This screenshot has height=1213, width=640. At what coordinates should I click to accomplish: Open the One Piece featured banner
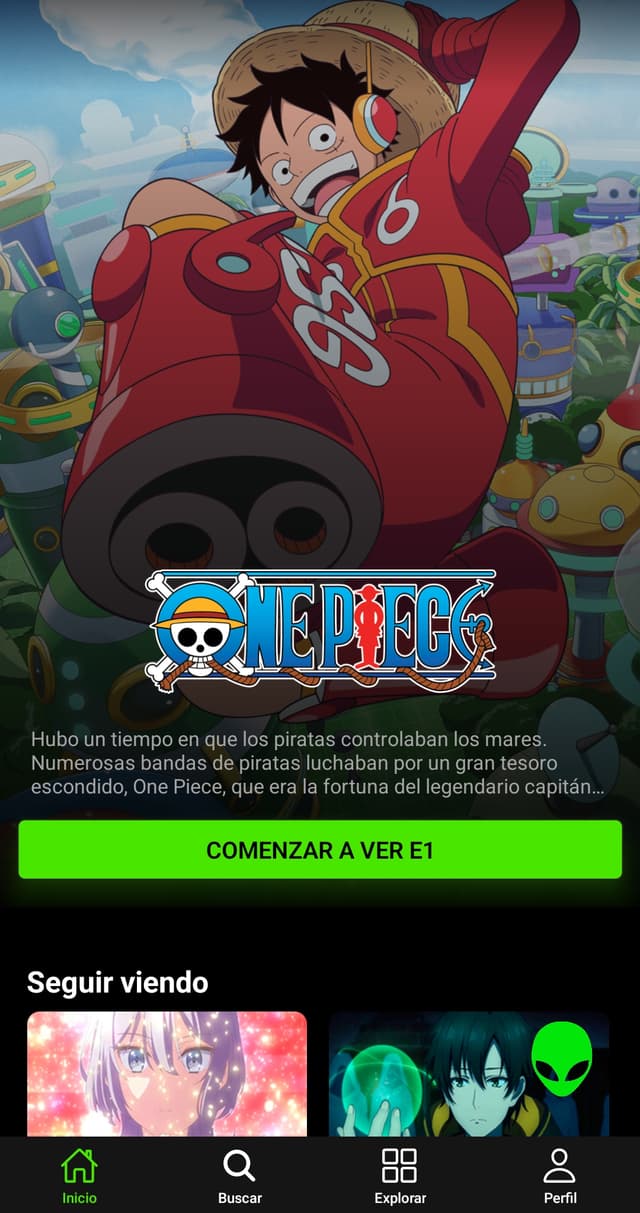pos(320,400)
